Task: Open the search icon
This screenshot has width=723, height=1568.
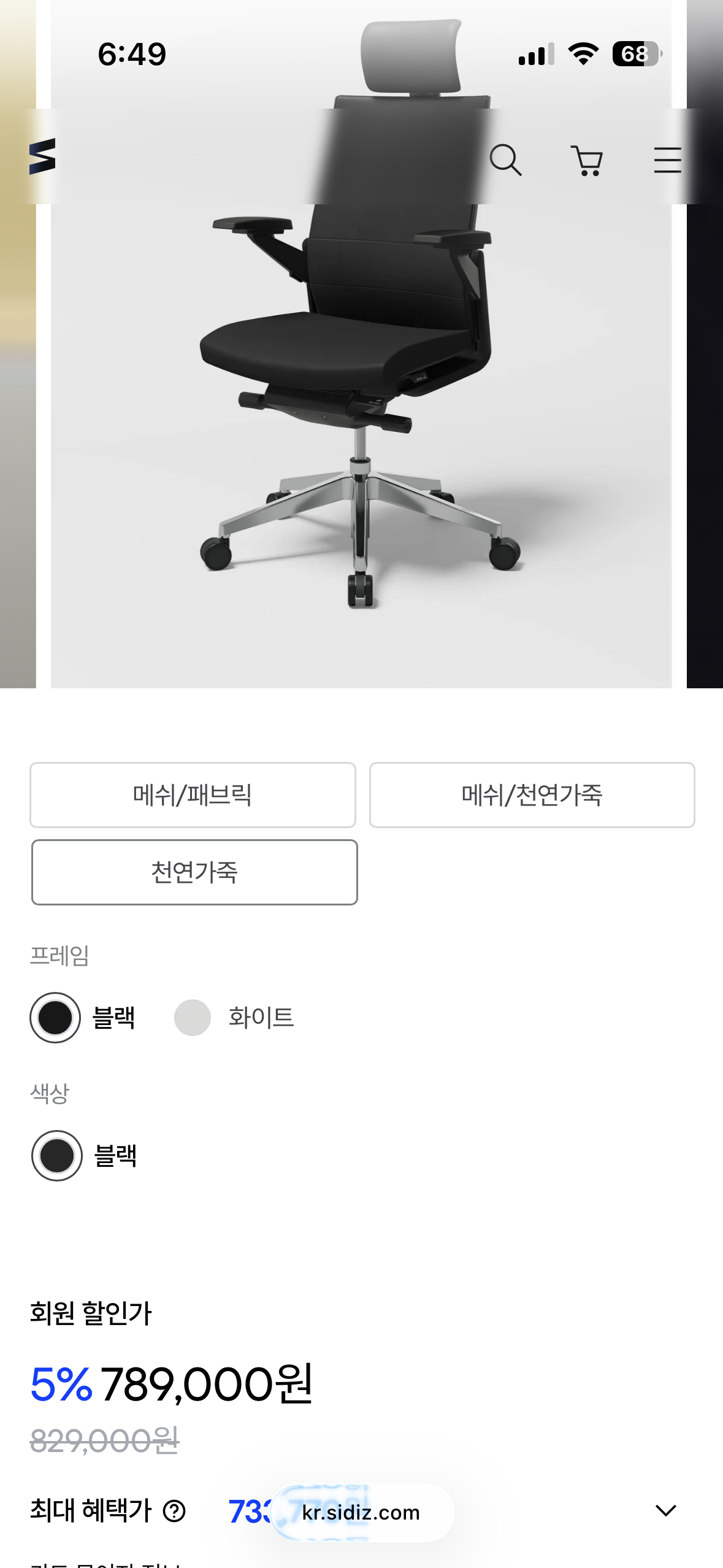Action: [505, 161]
